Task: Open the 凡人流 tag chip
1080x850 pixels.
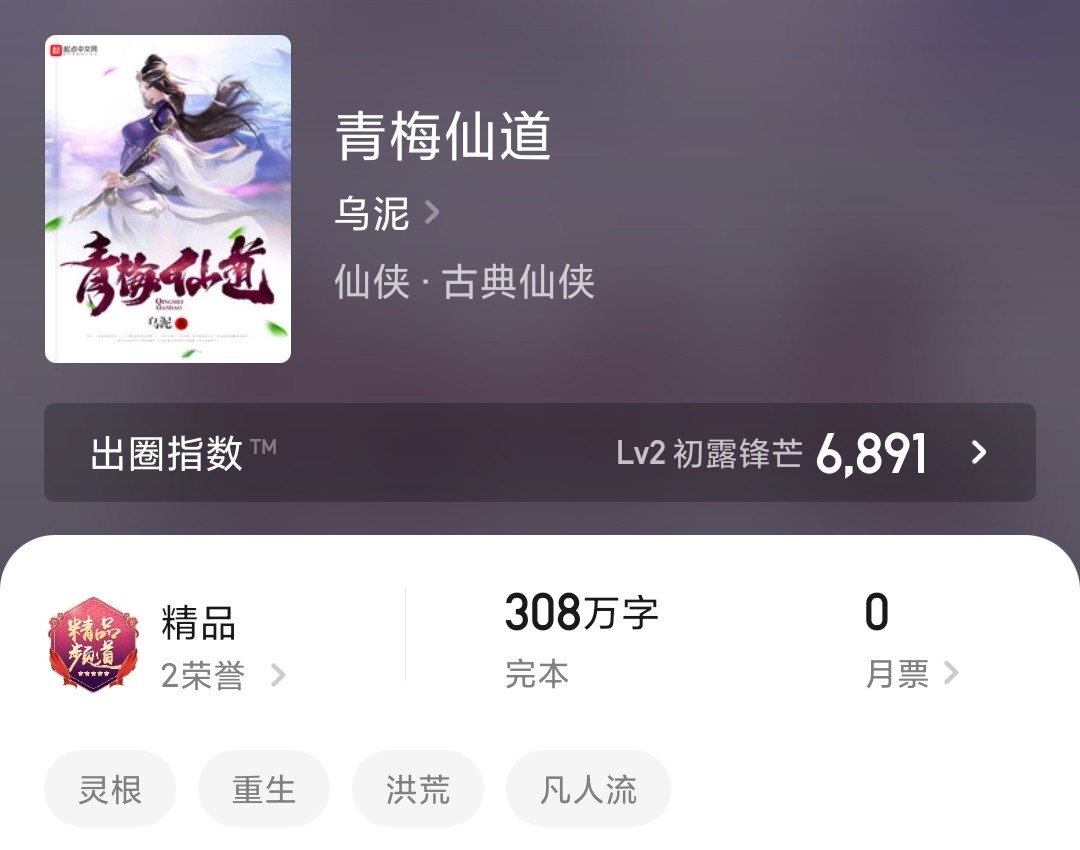Action: 588,790
